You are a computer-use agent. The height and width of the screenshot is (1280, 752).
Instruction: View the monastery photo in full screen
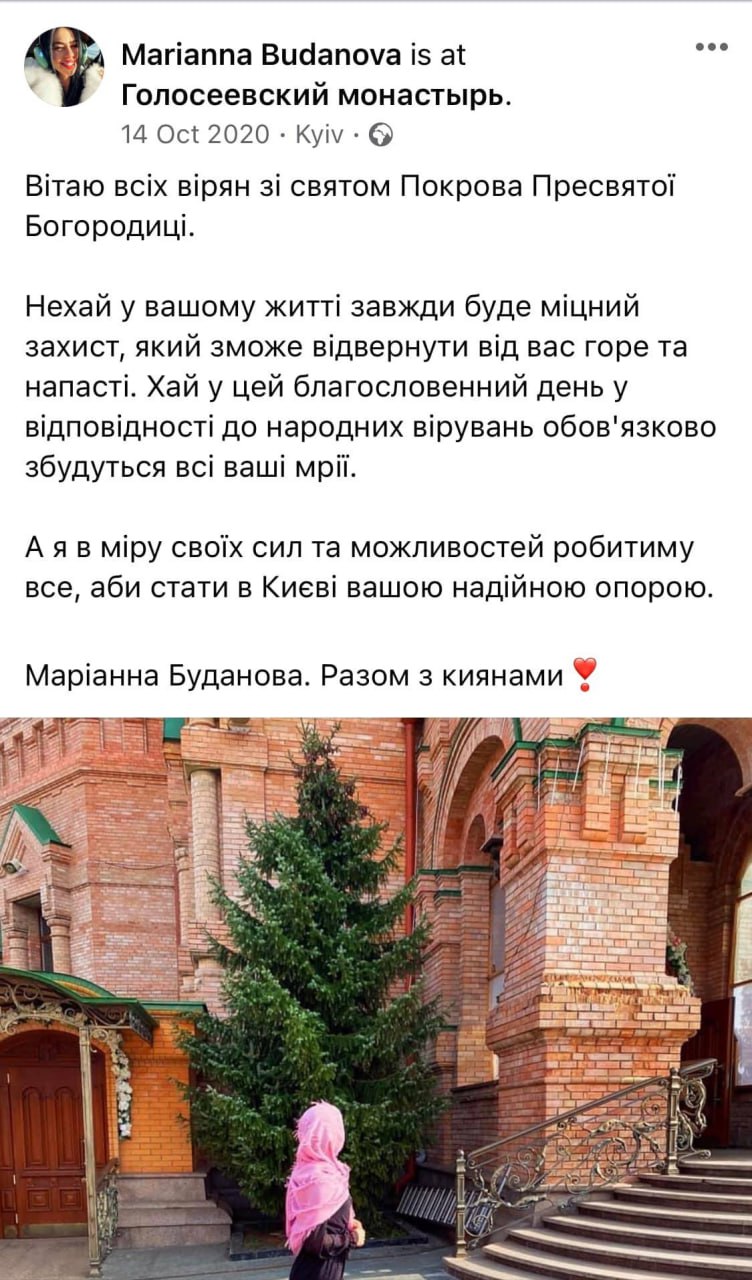(376, 1000)
